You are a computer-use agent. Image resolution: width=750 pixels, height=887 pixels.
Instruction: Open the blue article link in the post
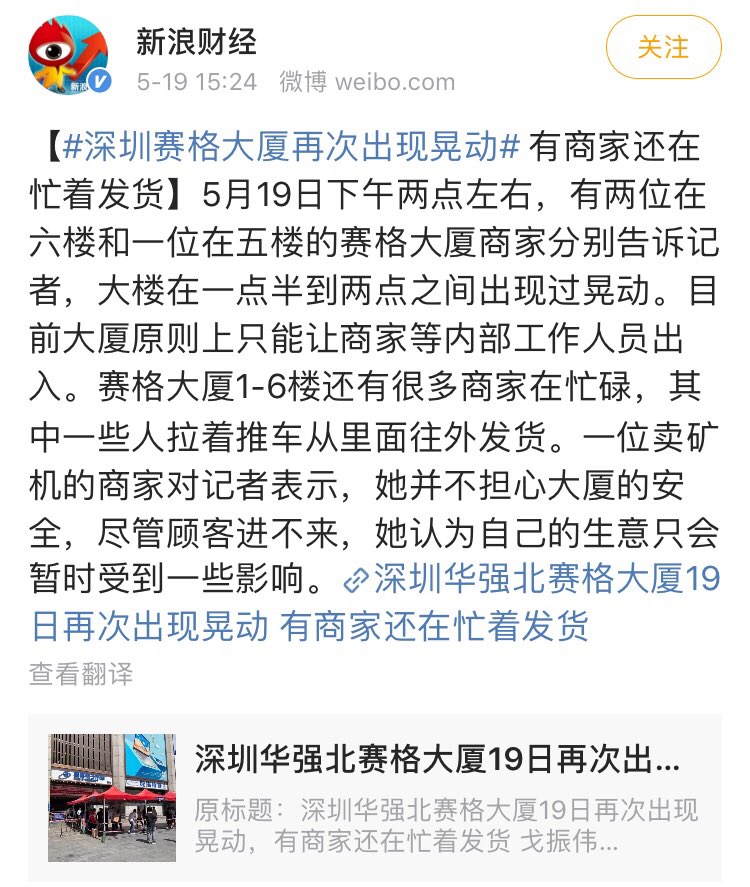coord(530,580)
